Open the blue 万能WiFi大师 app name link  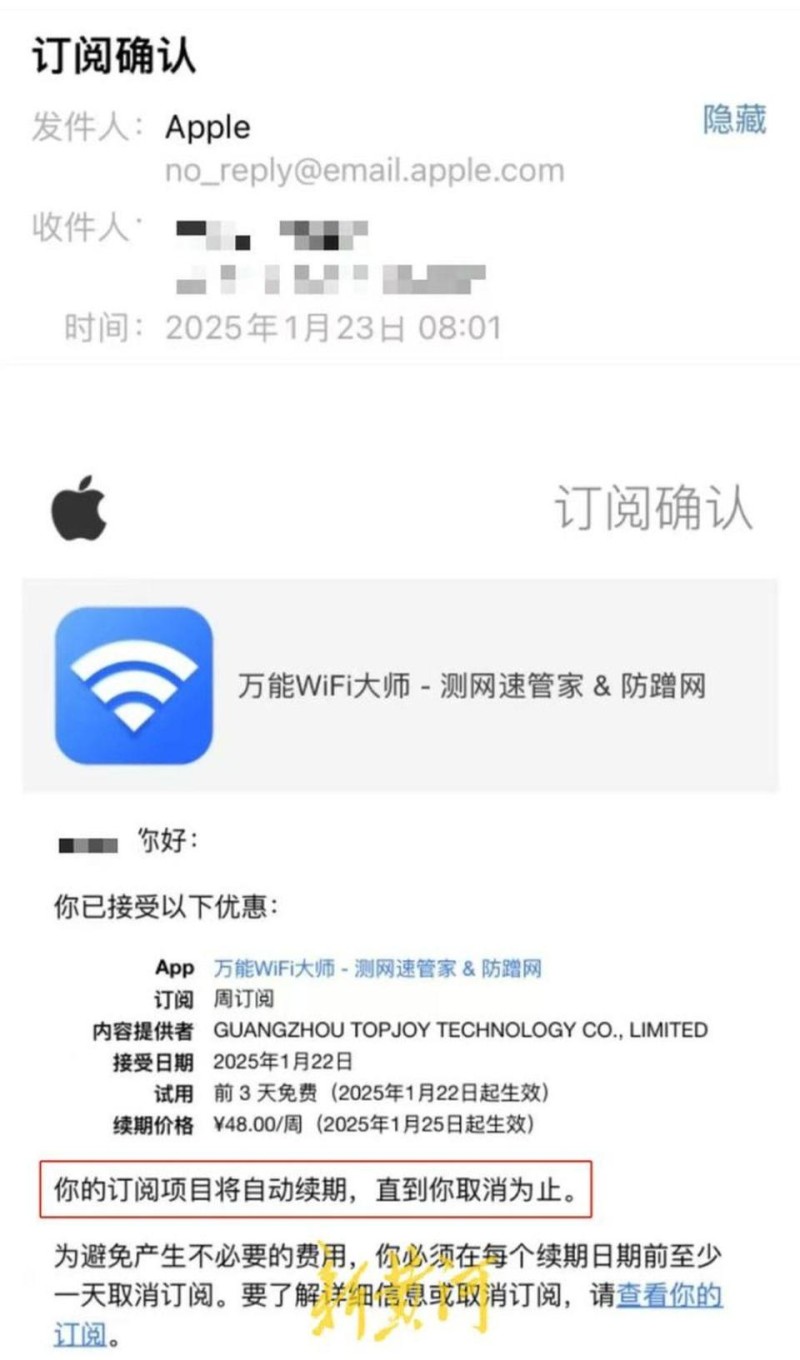point(377,968)
